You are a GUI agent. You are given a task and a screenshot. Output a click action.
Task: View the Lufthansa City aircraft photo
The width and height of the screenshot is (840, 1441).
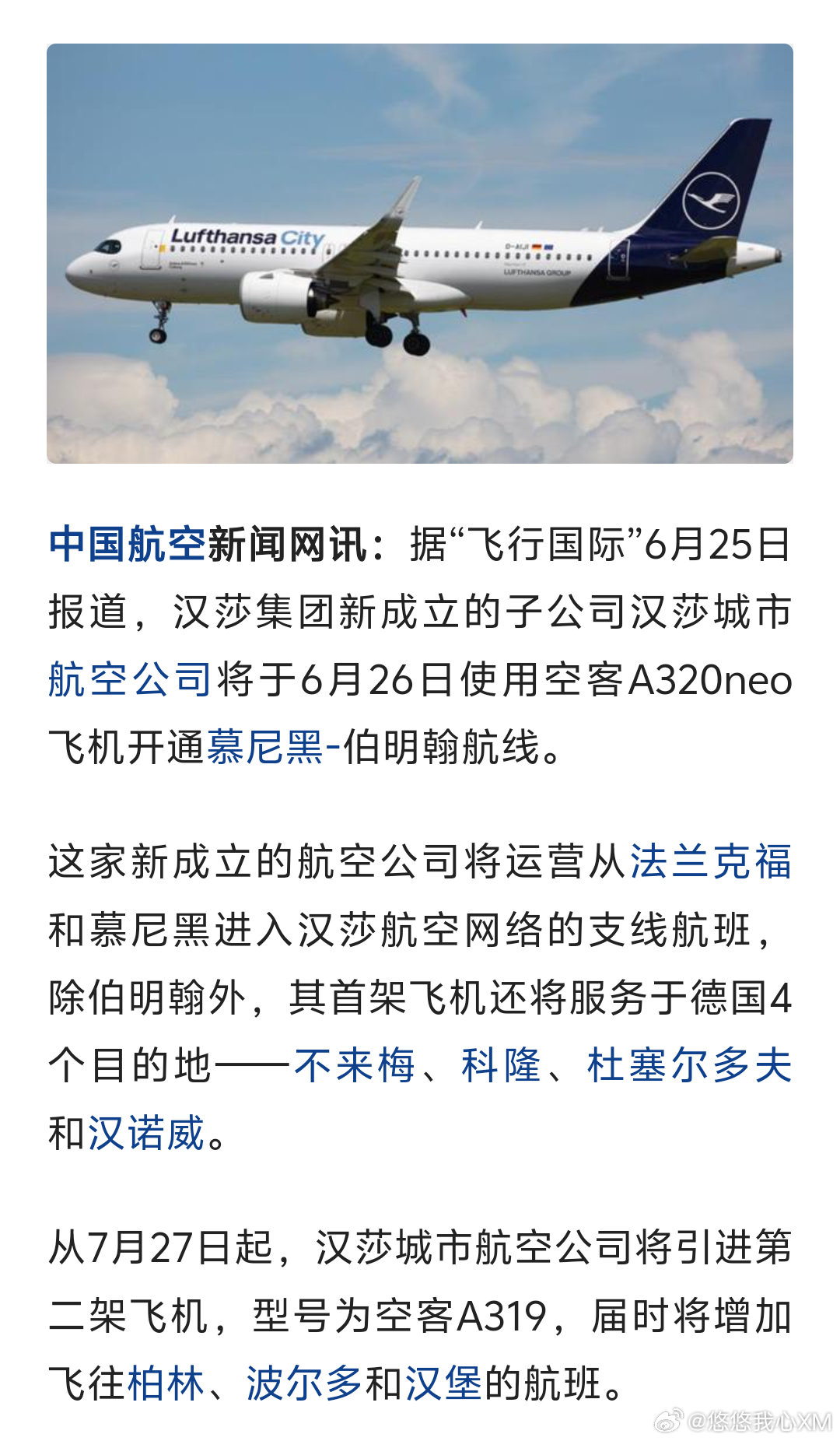tap(420, 254)
